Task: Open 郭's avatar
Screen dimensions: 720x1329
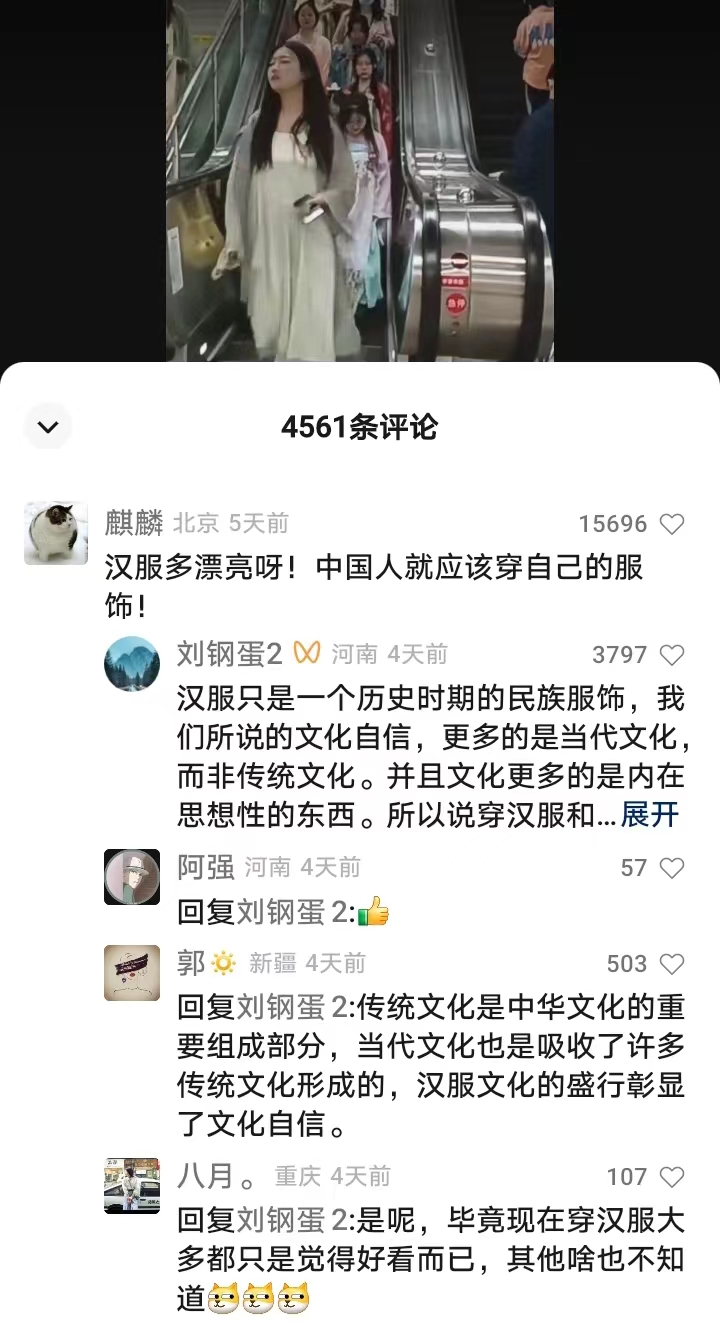Action: point(132,973)
